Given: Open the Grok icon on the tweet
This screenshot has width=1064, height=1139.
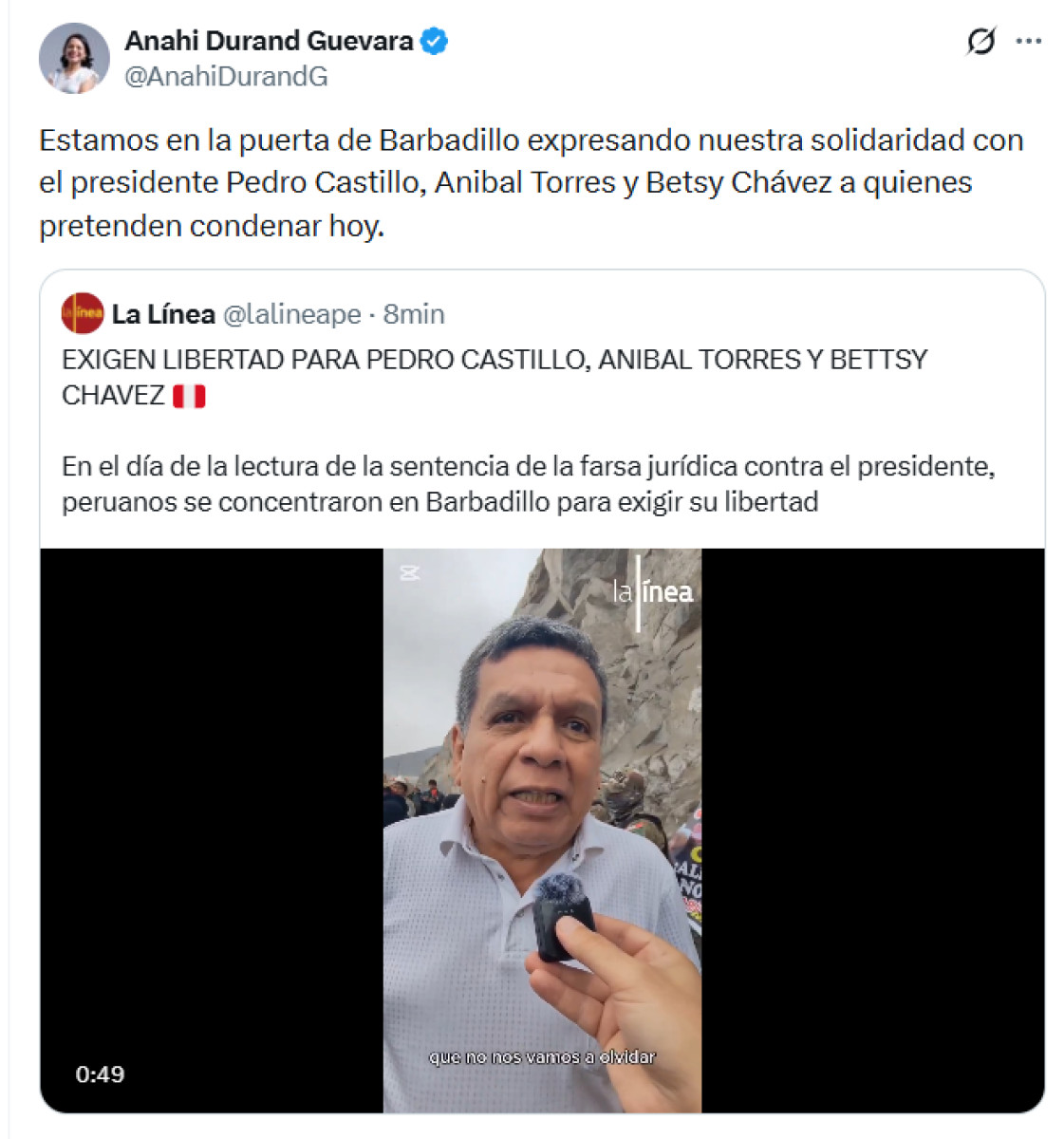Looking at the screenshot, I should (x=980, y=42).
